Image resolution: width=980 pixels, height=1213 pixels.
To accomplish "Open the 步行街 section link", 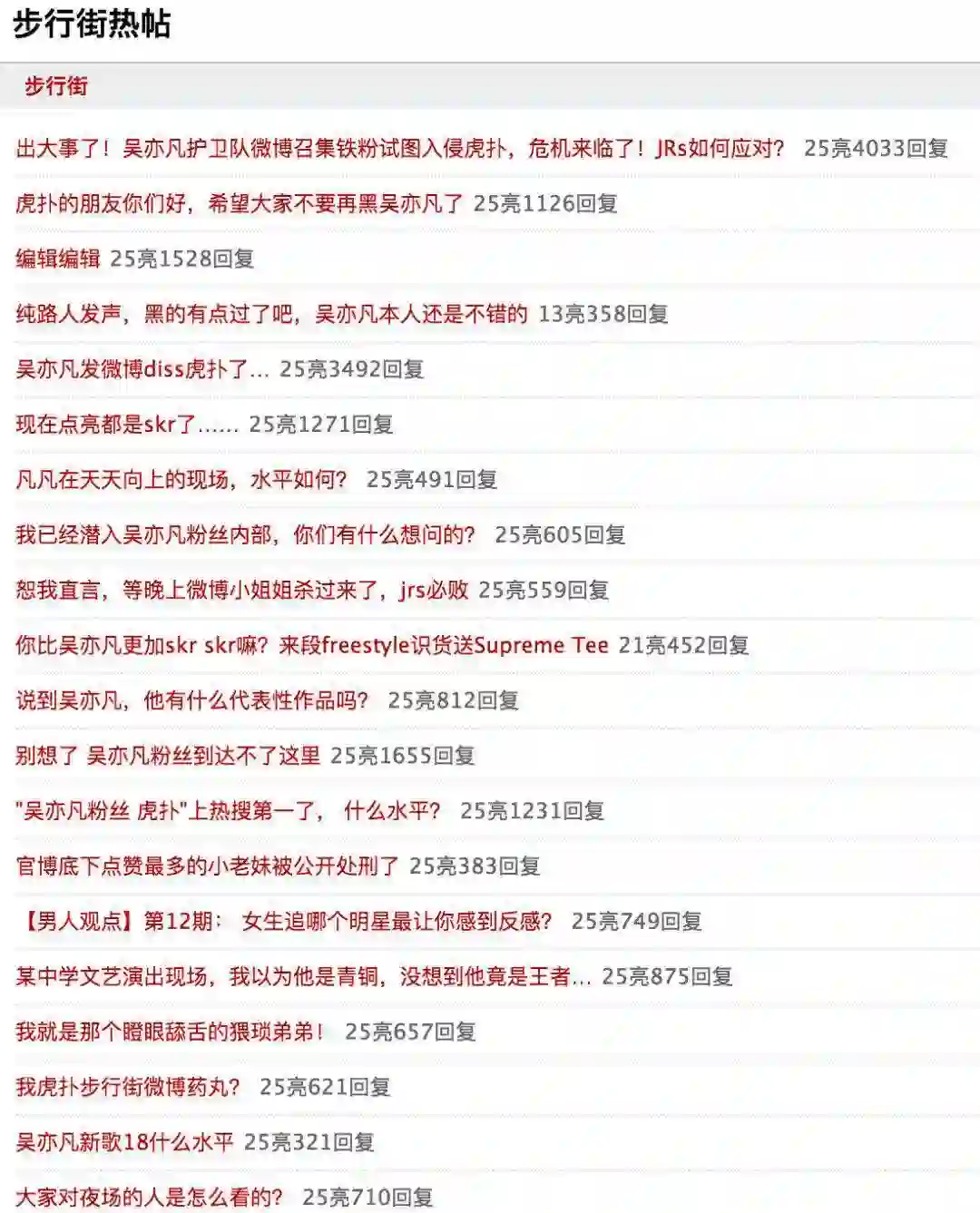I will click(56, 86).
